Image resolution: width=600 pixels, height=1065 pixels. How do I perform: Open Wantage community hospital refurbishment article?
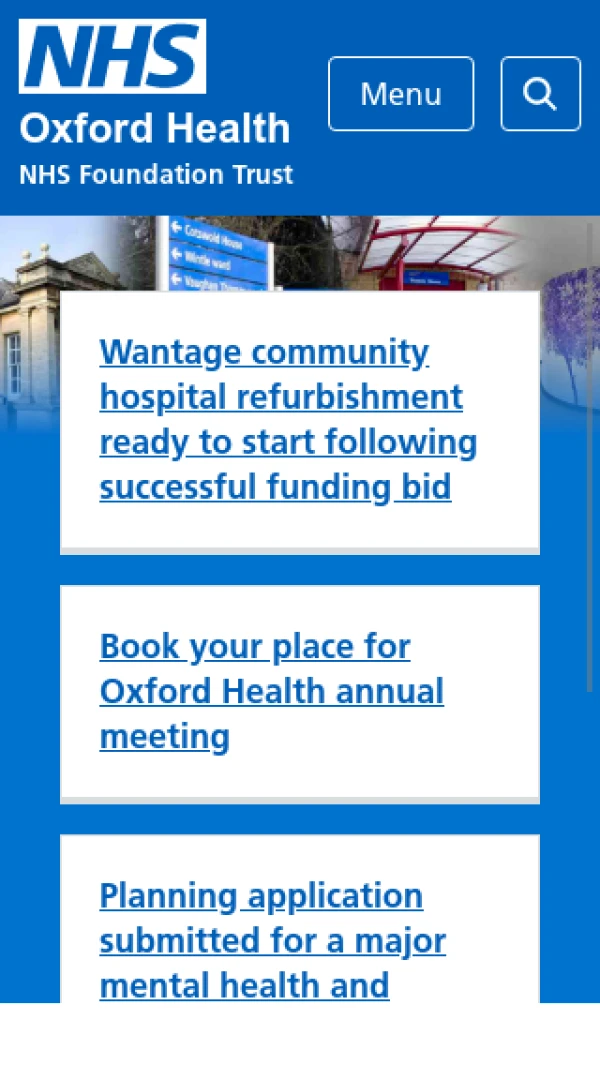[288, 419]
